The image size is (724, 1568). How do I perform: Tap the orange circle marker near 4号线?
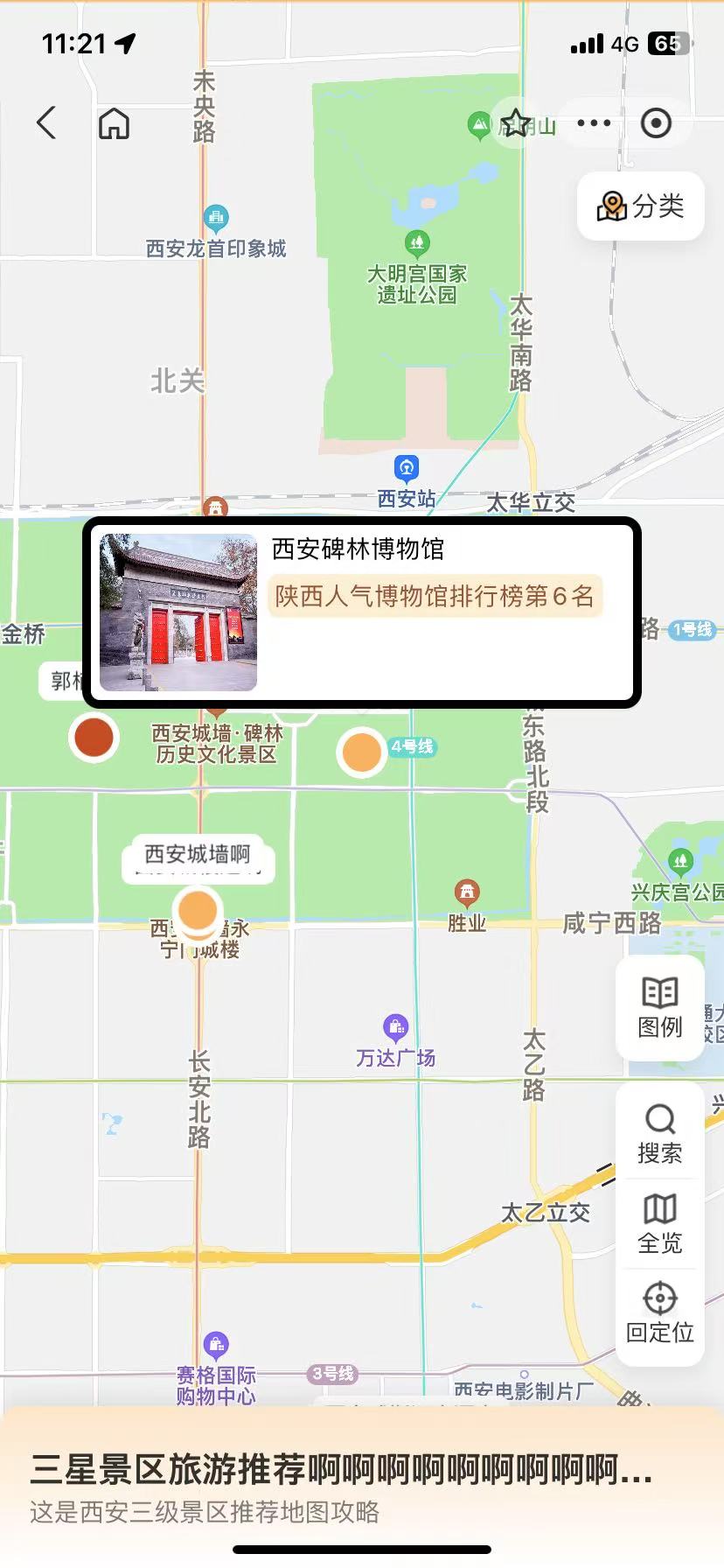[361, 752]
